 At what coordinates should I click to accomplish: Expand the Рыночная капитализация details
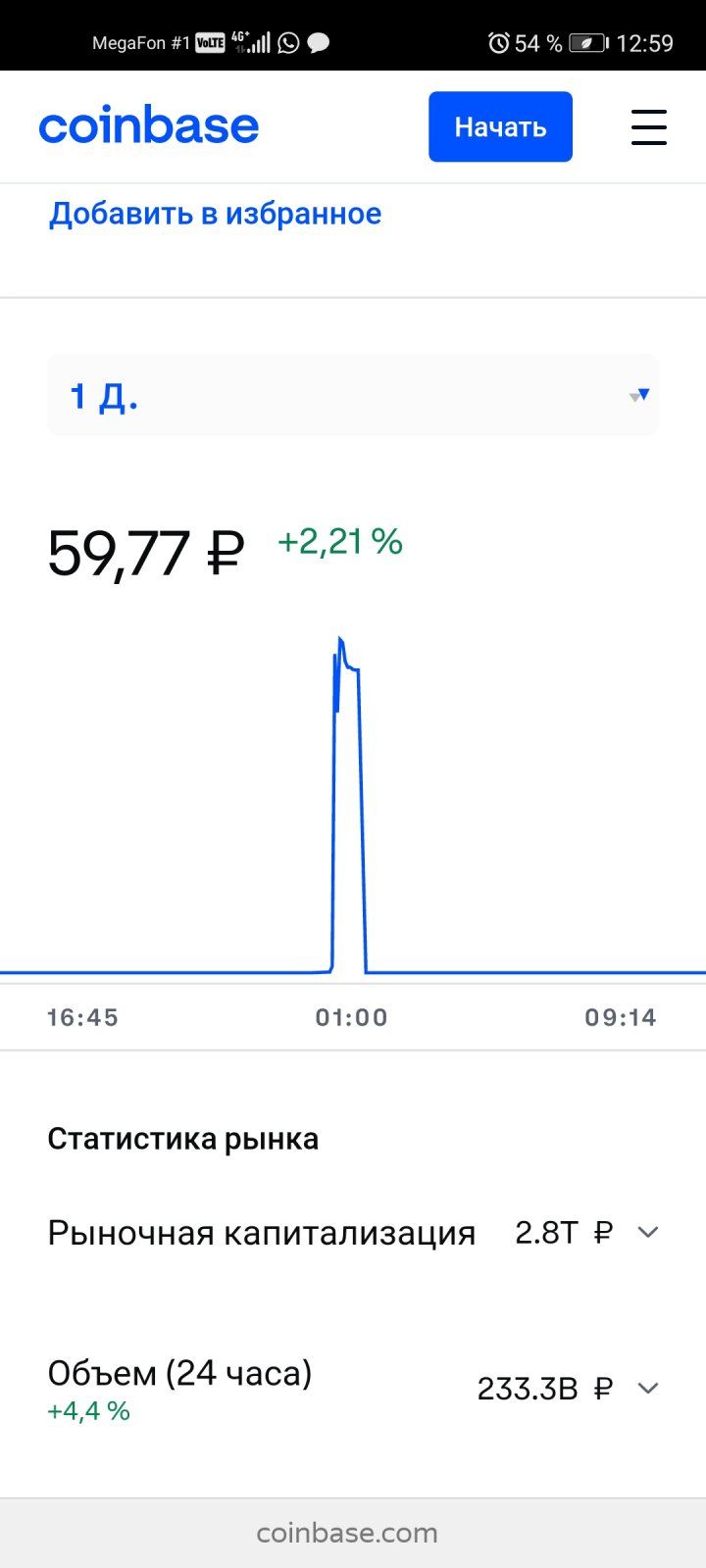[647, 1232]
